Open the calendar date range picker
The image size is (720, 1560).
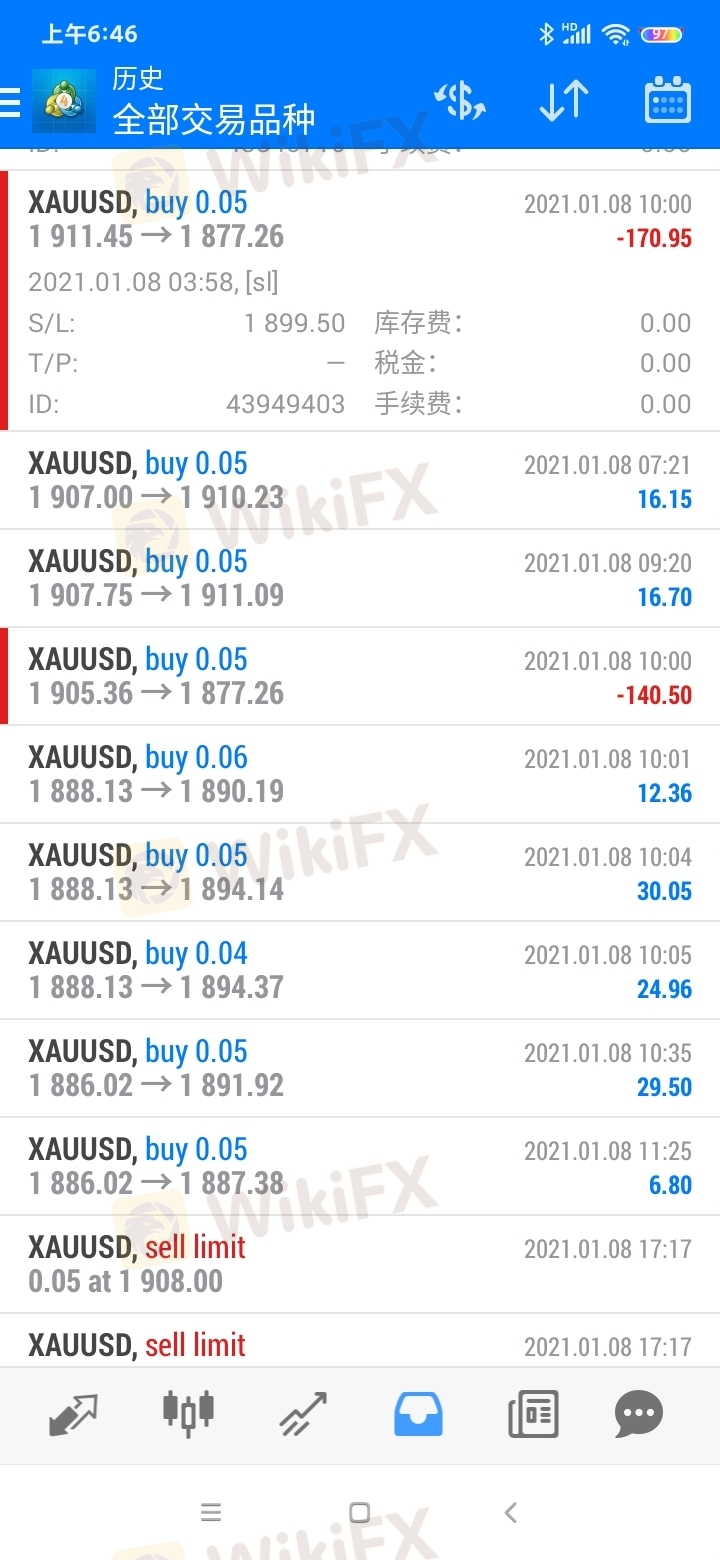tap(668, 101)
